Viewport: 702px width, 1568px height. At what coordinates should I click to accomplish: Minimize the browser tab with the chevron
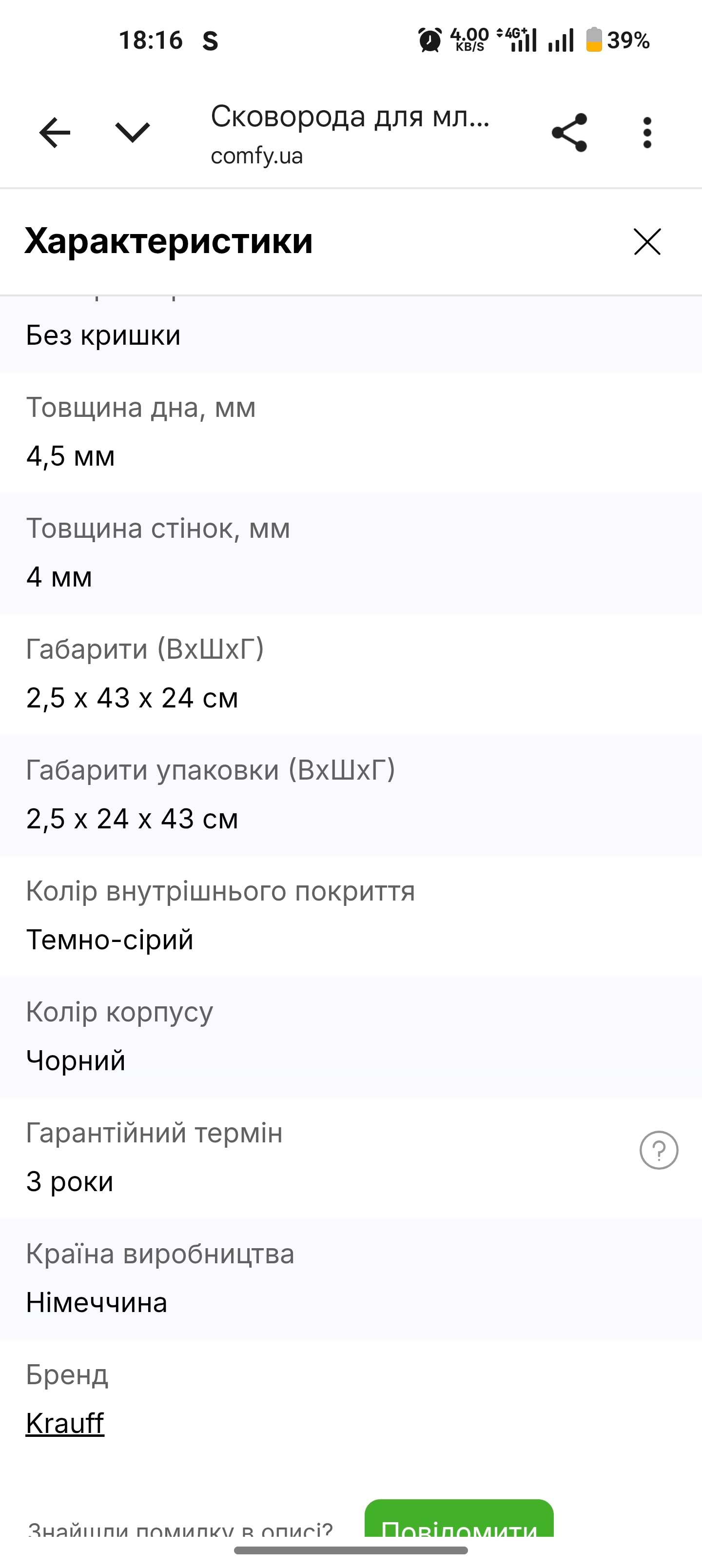tap(132, 132)
